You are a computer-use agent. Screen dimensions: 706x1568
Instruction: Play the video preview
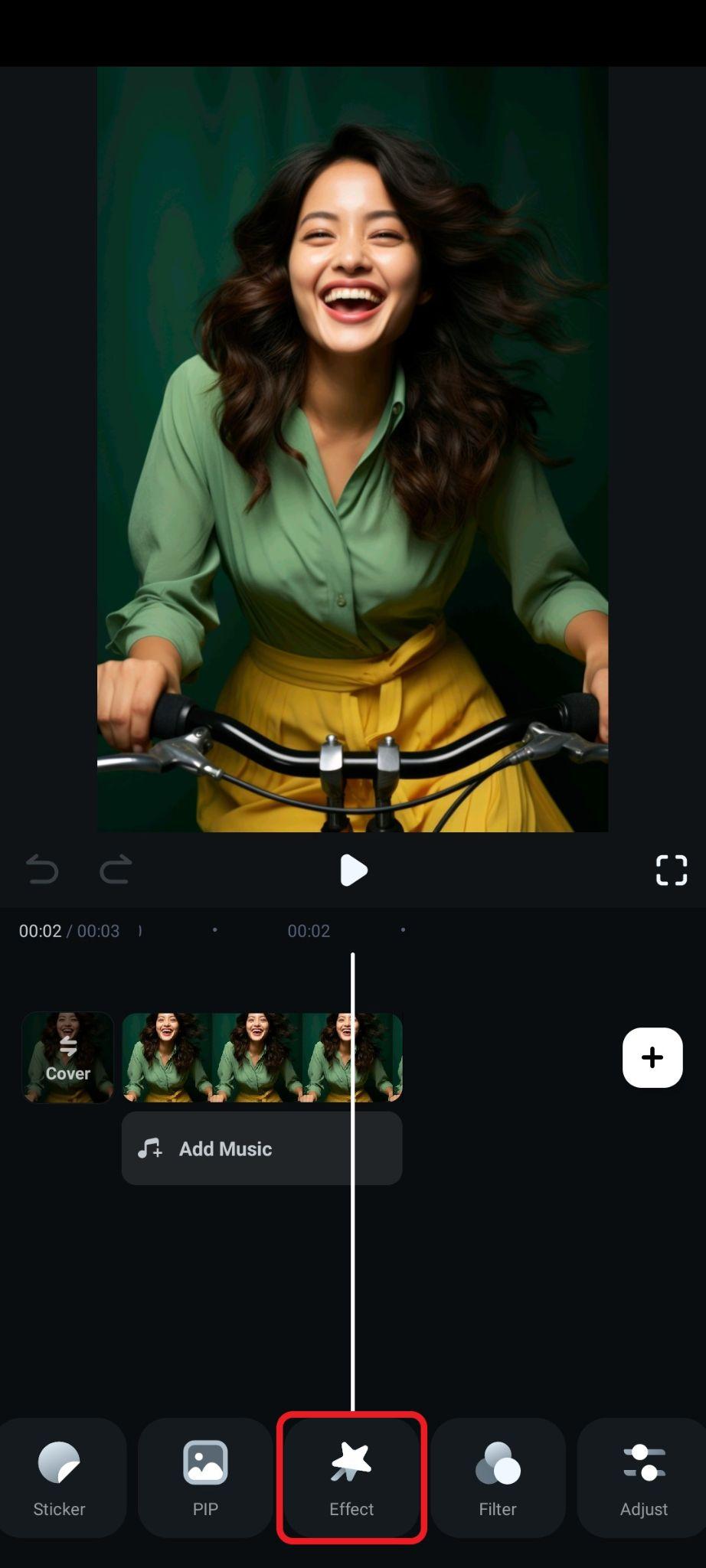pyautogui.click(x=353, y=871)
